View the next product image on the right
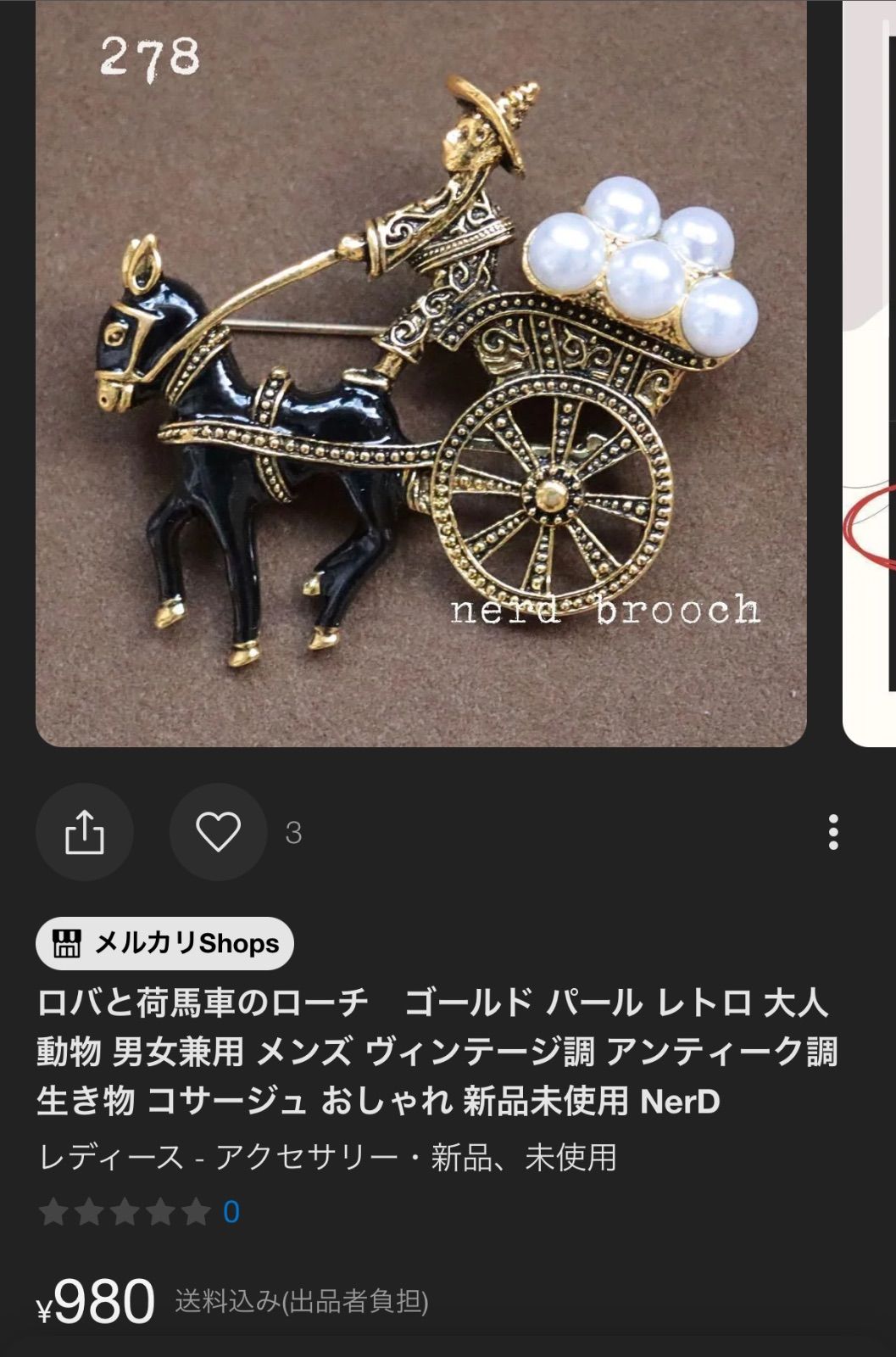896x1357 pixels. click(x=871, y=373)
